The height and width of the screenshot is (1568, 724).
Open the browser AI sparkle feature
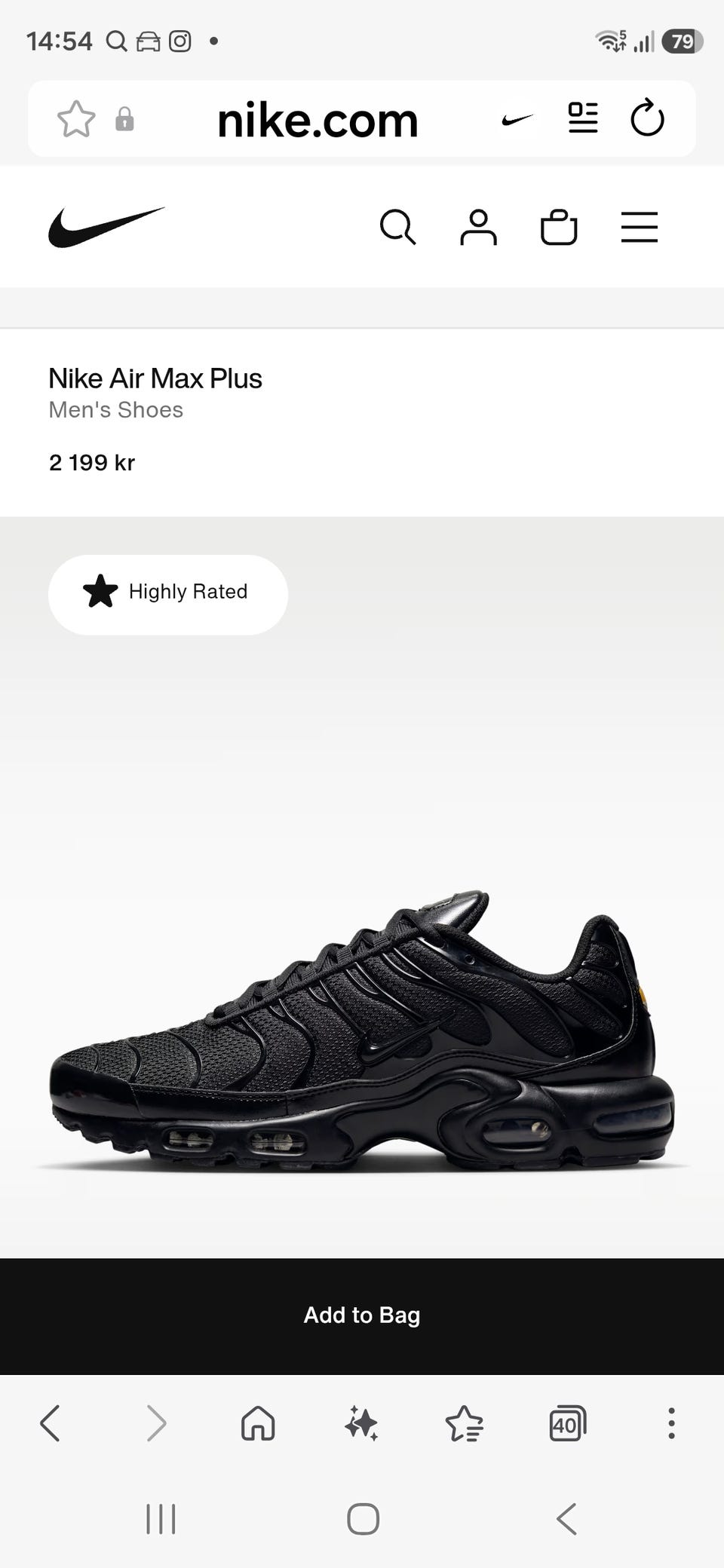click(x=361, y=1423)
